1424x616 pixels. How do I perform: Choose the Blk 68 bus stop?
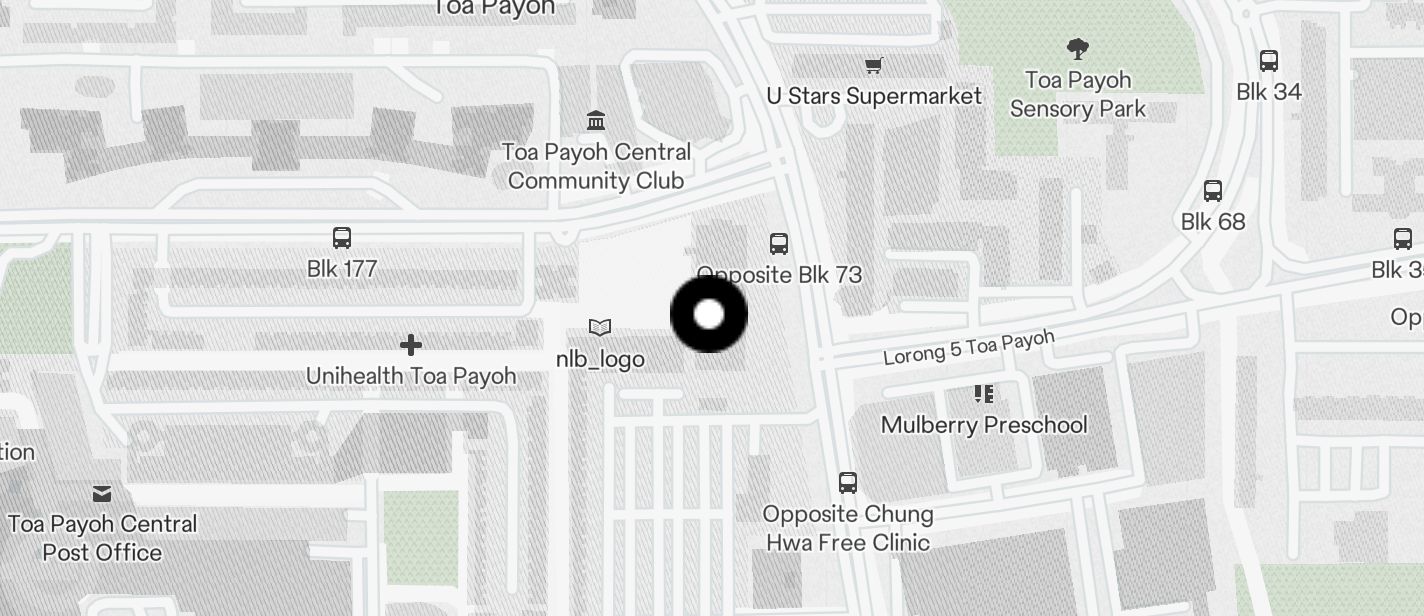(1213, 191)
